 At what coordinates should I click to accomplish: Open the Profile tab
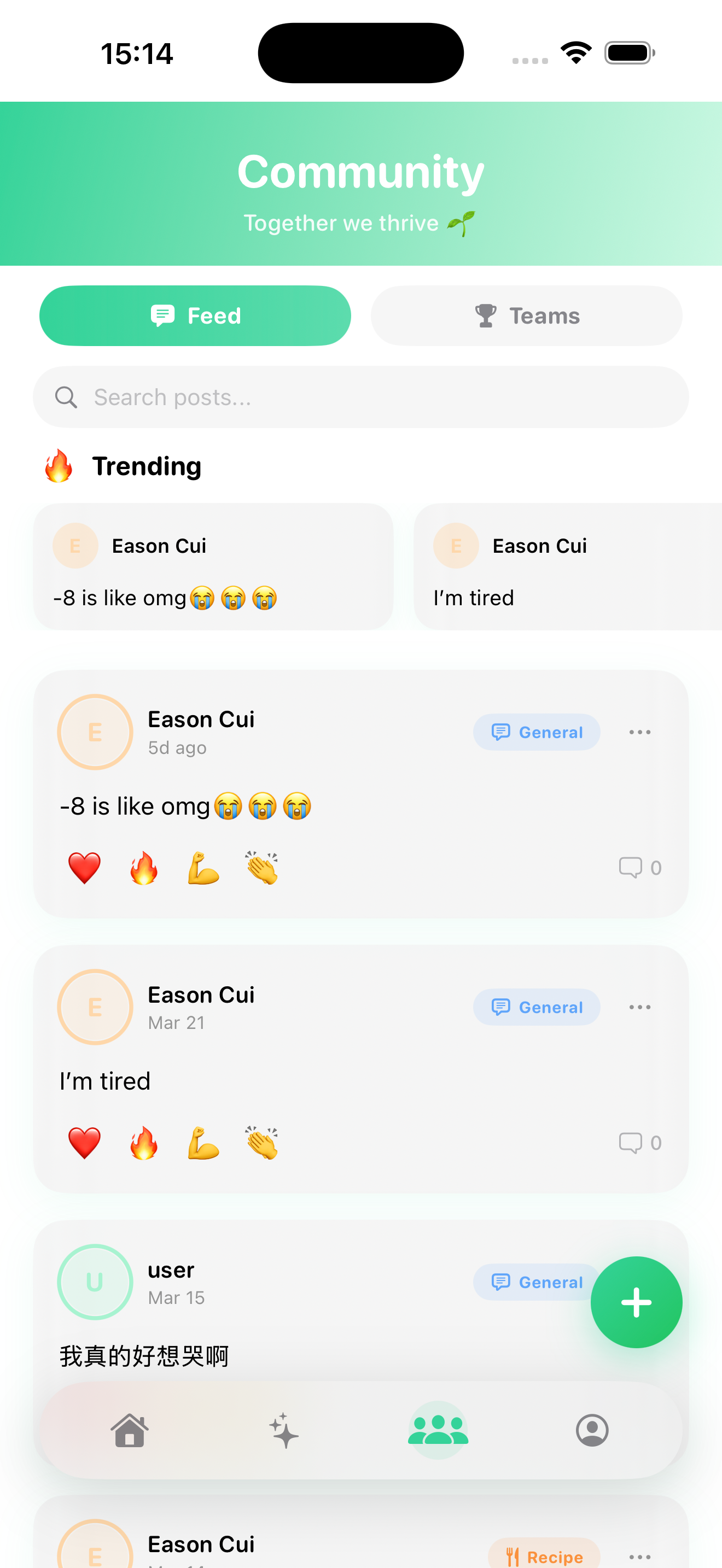coord(592,1430)
